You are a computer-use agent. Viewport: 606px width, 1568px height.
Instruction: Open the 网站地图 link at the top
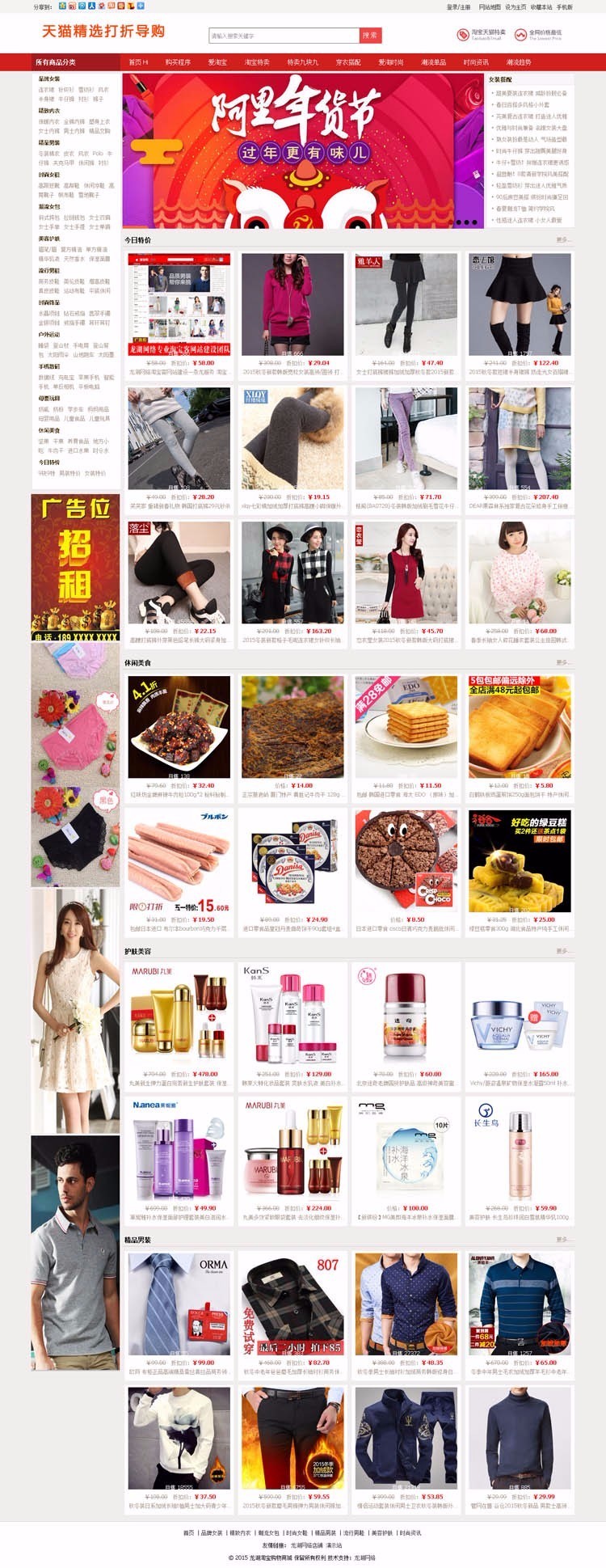[x=490, y=7]
